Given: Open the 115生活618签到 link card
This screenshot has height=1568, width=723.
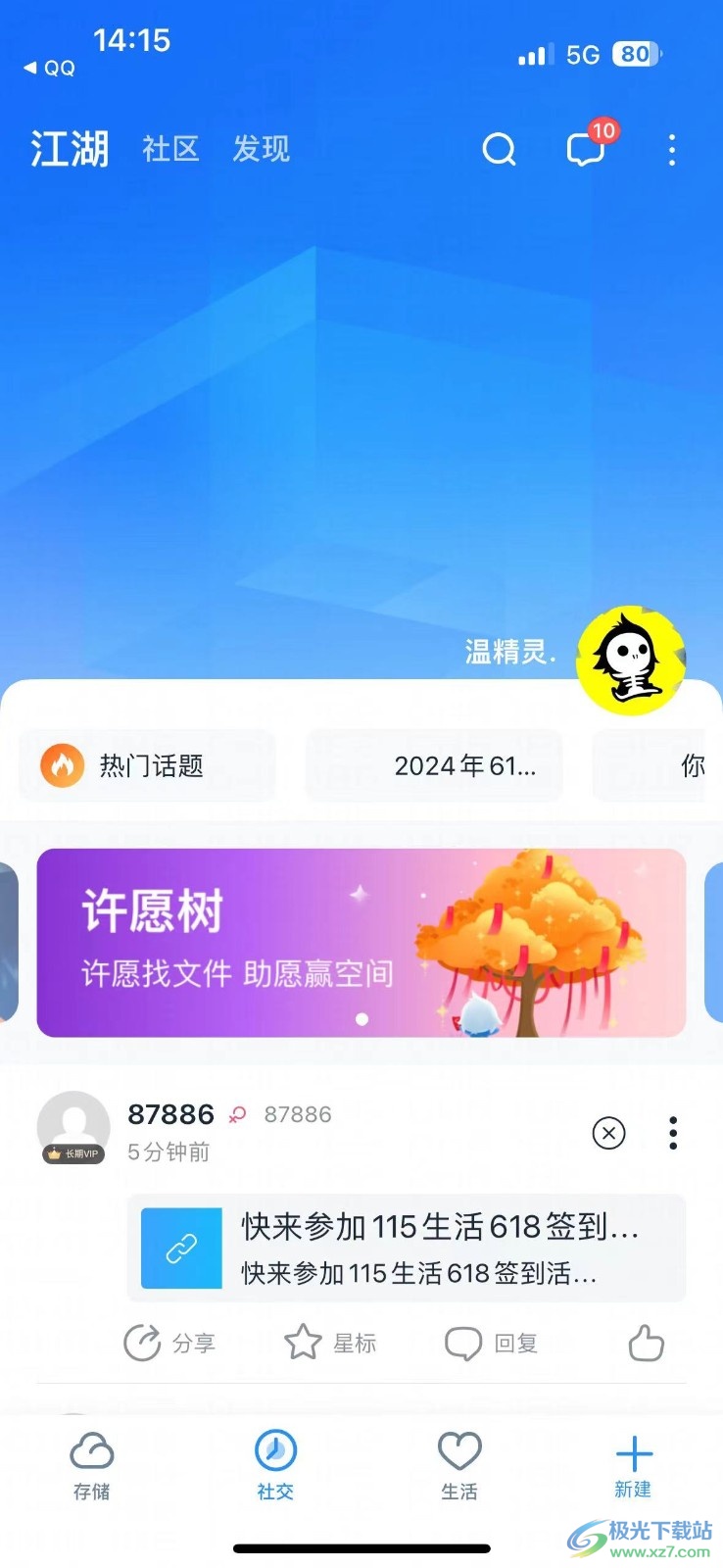Looking at the screenshot, I should click(407, 1248).
